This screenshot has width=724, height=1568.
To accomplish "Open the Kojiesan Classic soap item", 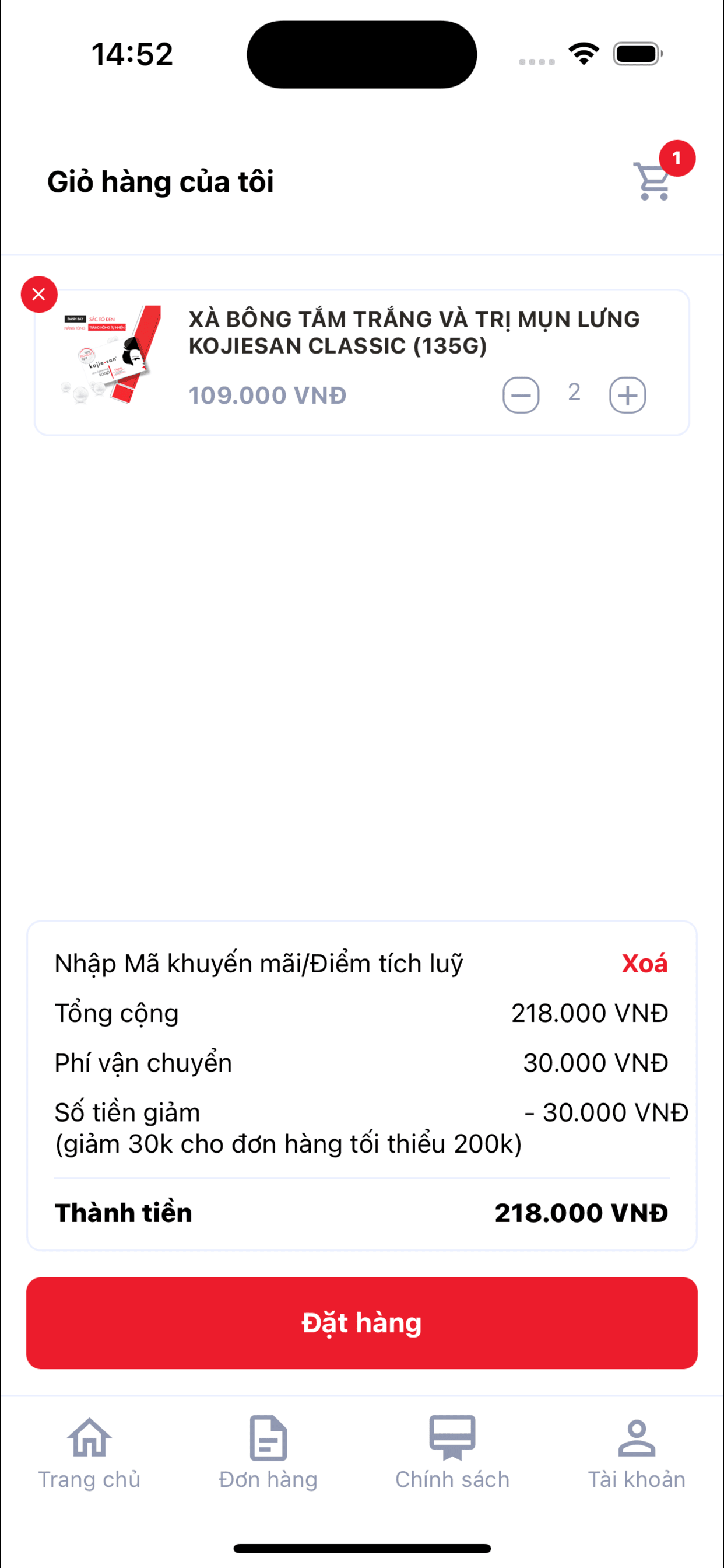I will point(414,332).
